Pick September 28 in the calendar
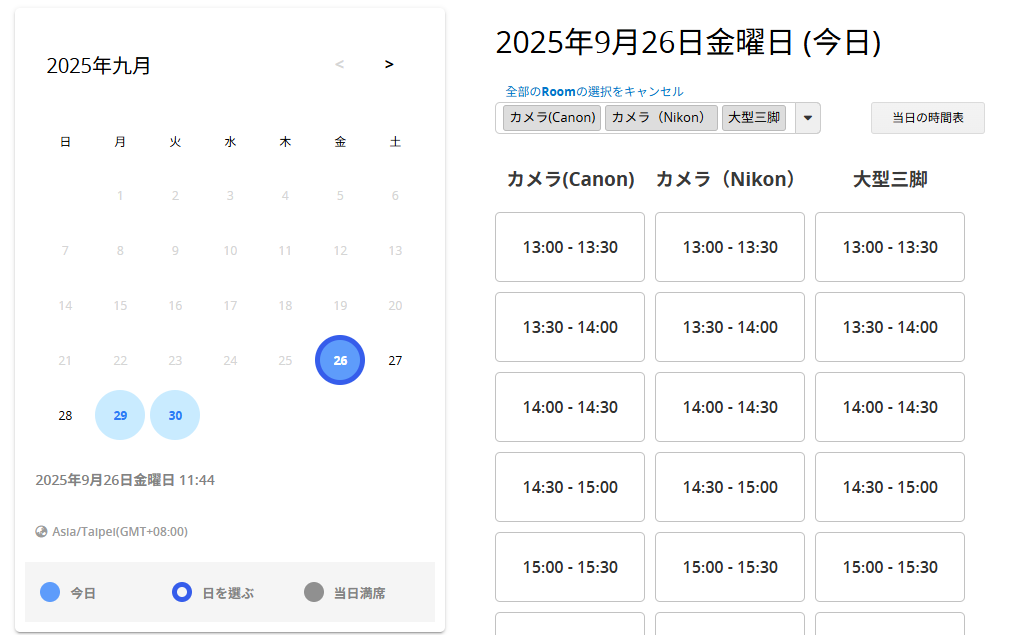Screen dimensions: 1017x635 tap(65, 415)
